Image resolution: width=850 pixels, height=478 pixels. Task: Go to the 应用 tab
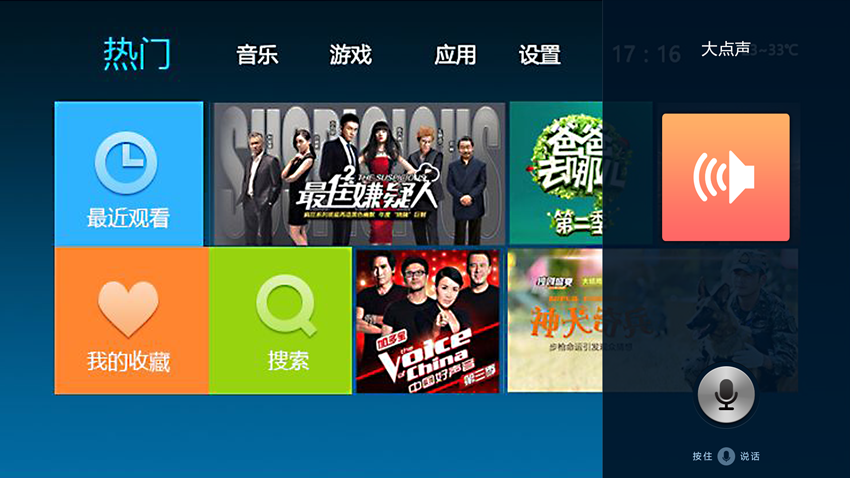pyautogui.click(x=455, y=55)
